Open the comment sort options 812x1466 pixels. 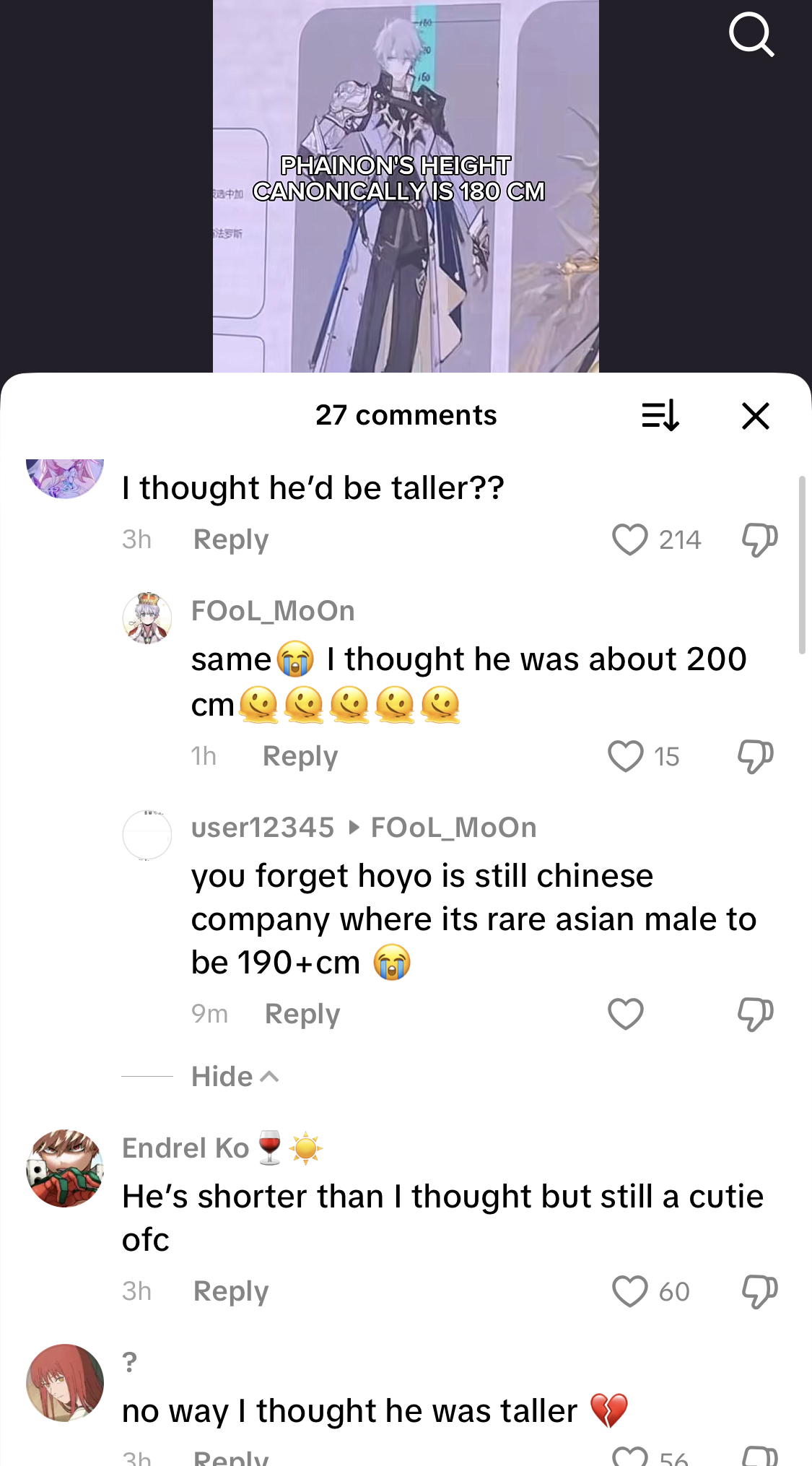(x=660, y=415)
